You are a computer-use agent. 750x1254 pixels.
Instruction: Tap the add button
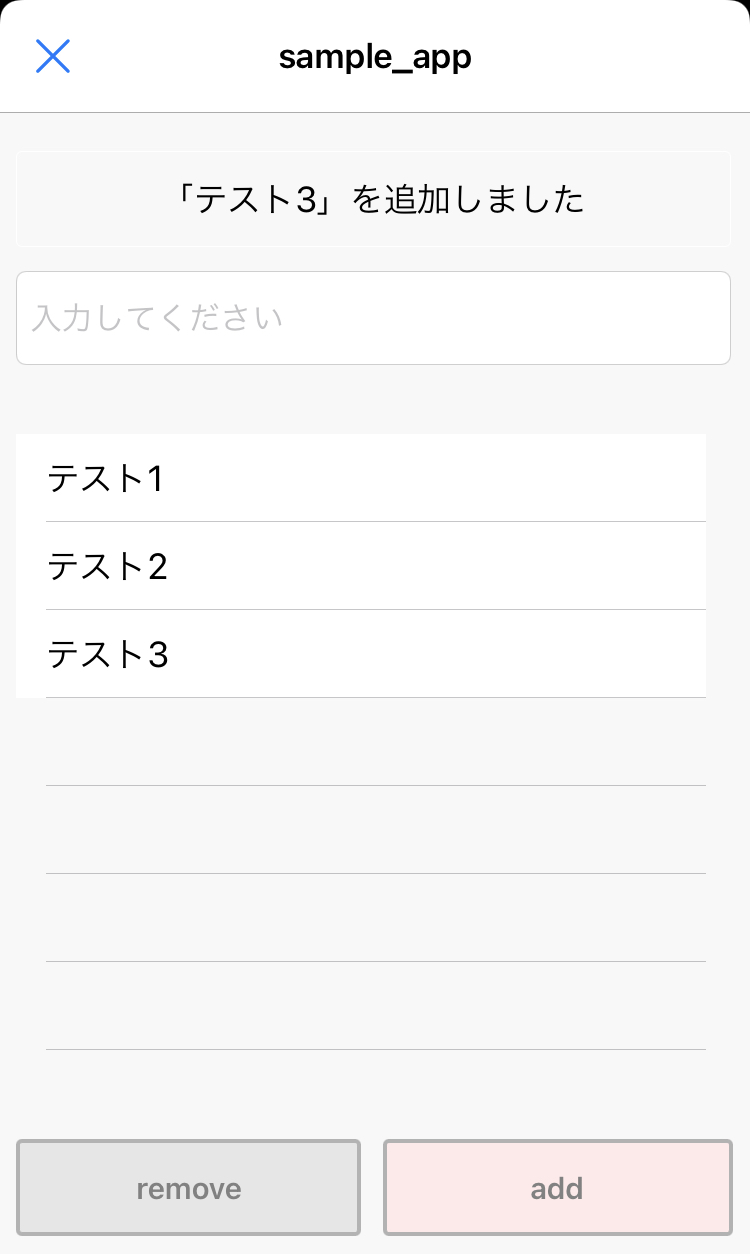pyautogui.click(x=557, y=1188)
